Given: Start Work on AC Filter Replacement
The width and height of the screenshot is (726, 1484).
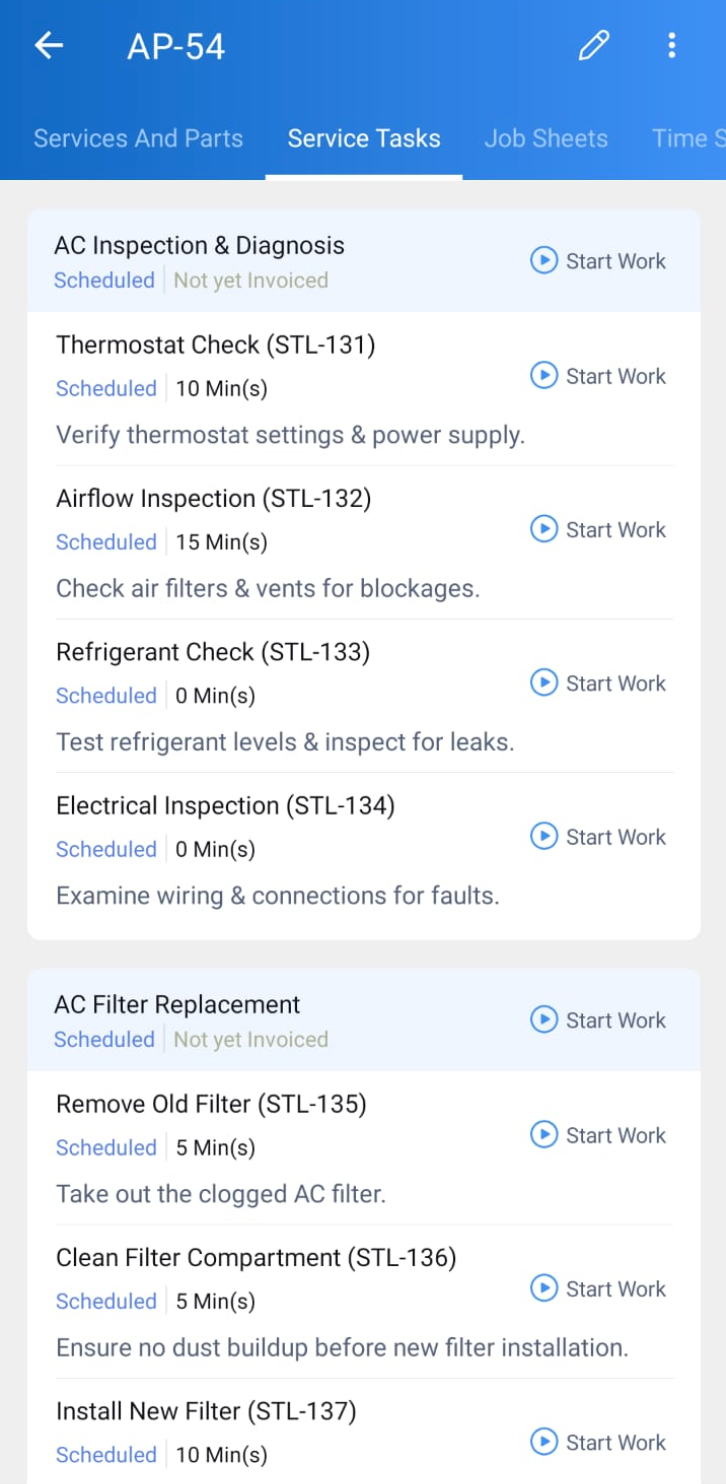Looking at the screenshot, I should 598,1020.
